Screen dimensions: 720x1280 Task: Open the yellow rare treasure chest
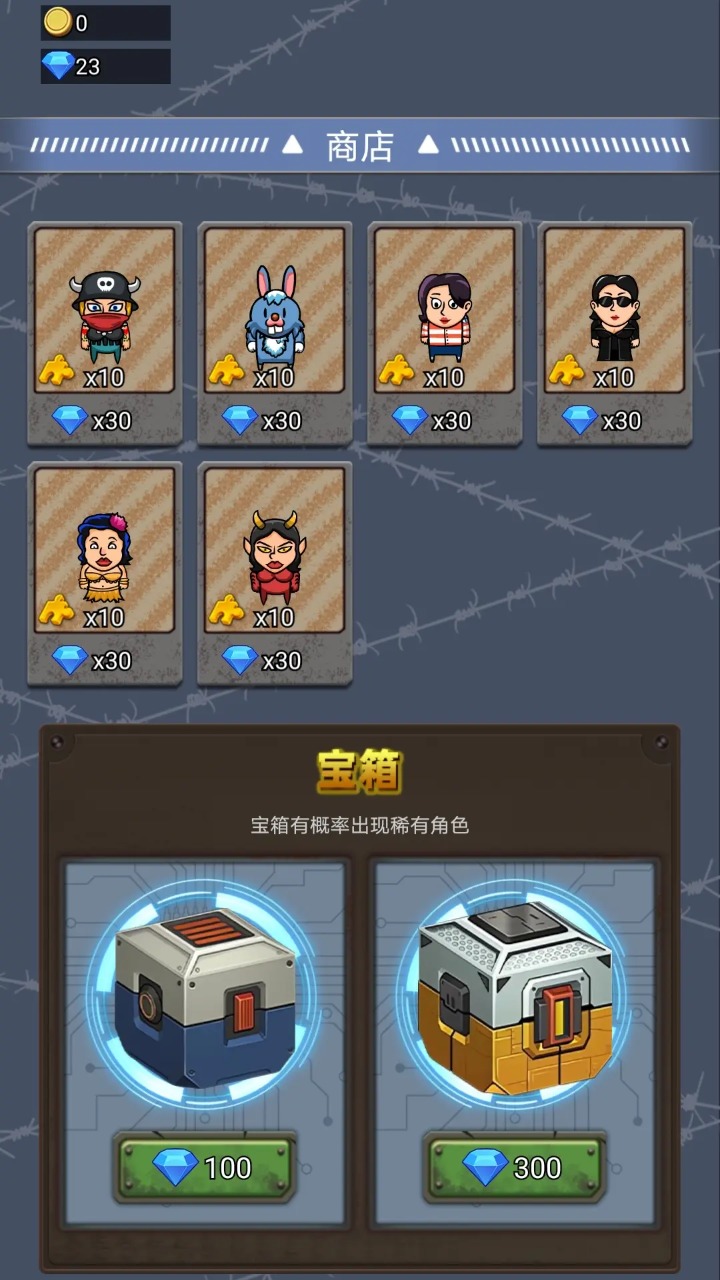pos(515,1000)
